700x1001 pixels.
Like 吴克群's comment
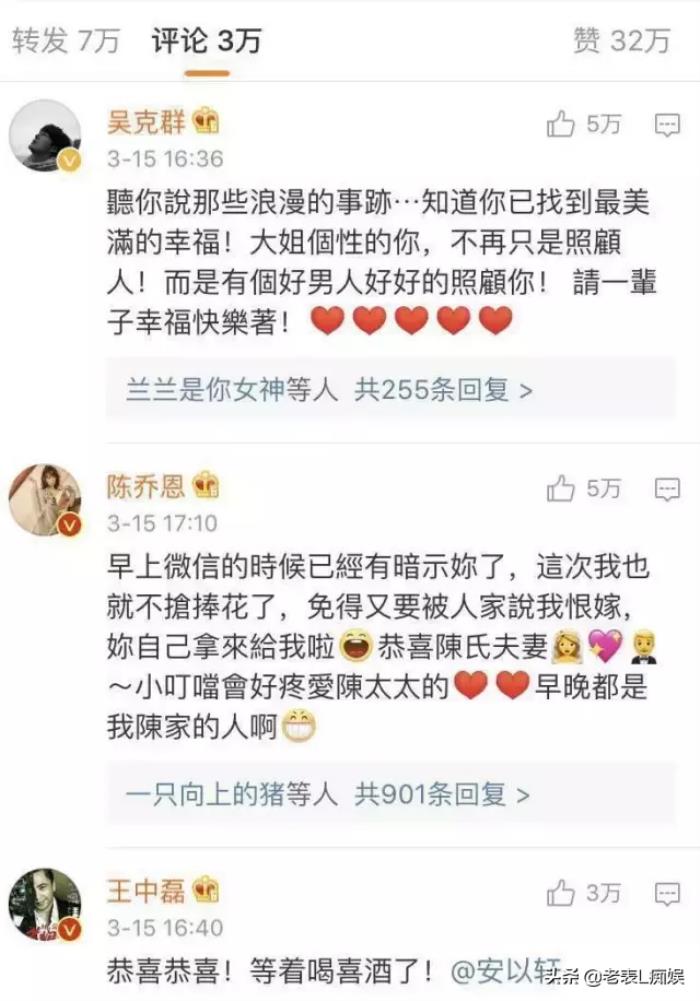pos(562,125)
